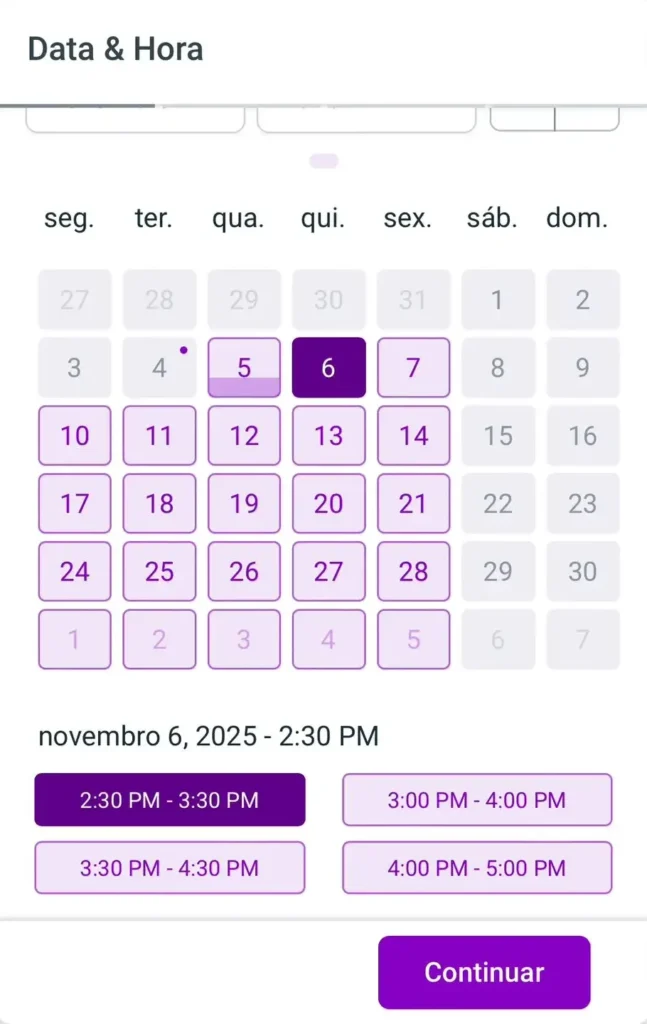Image resolution: width=647 pixels, height=1024 pixels.
Task: Select day 13 on the calendar
Action: coord(329,435)
